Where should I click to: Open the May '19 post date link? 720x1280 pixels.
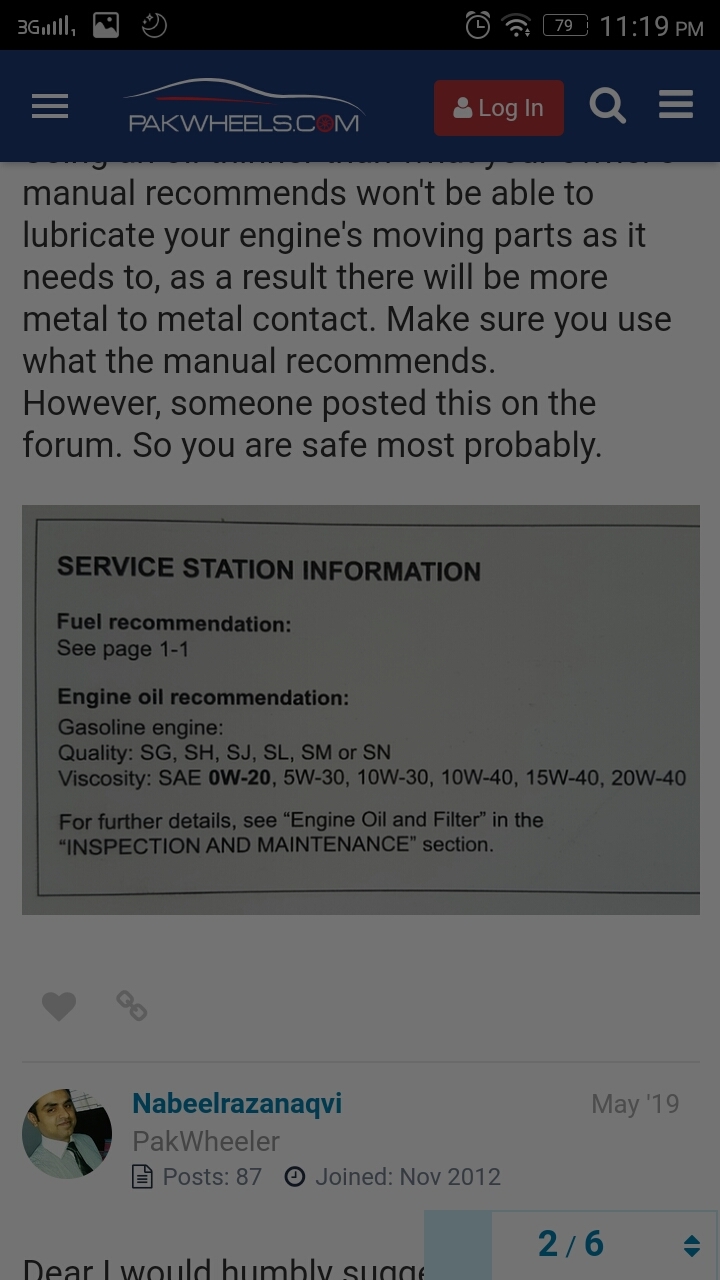[x=635, y=1104]
